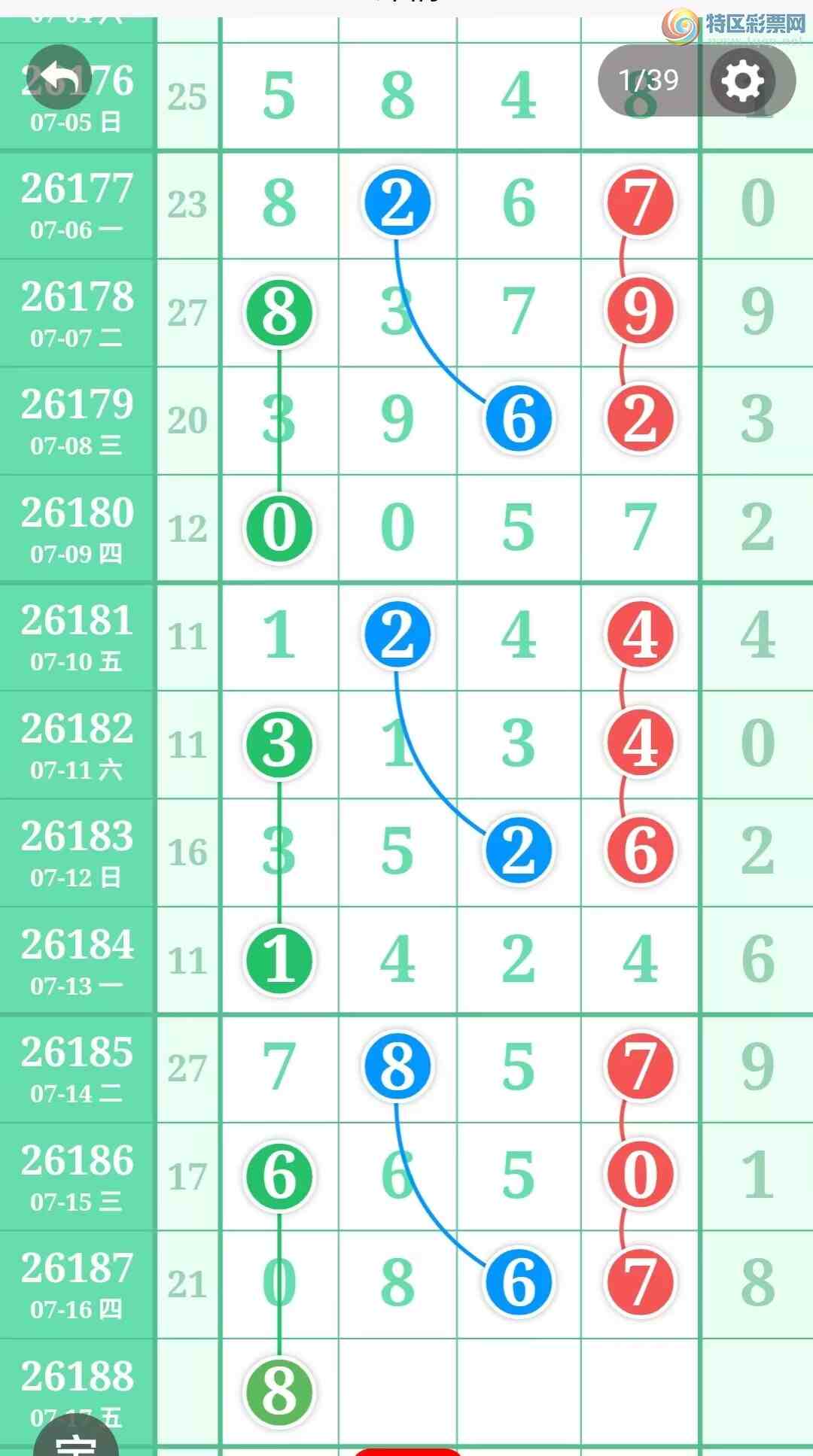Tap the round dark button at bottom left
The height and width of the screenshot is (1456, 813).
click(76, 1439)
